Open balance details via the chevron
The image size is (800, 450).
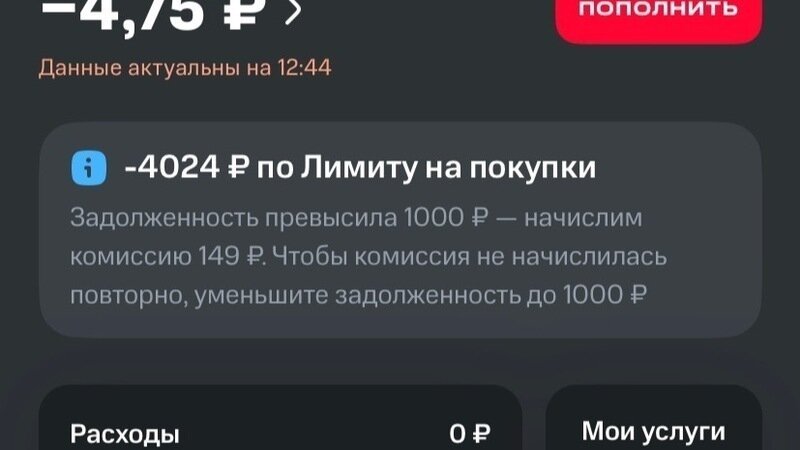[292, 12]
